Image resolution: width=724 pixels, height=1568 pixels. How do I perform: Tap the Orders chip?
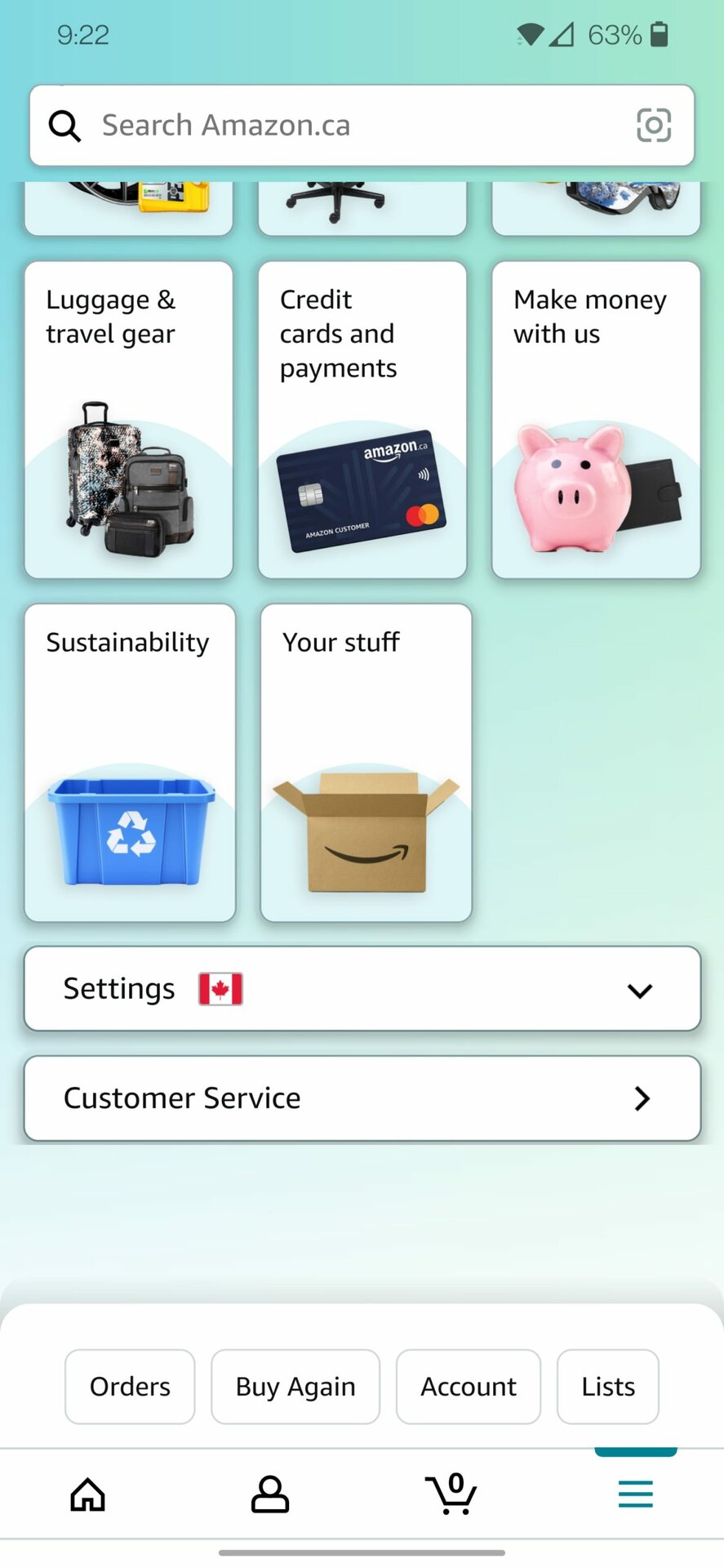coord(130,1387)
